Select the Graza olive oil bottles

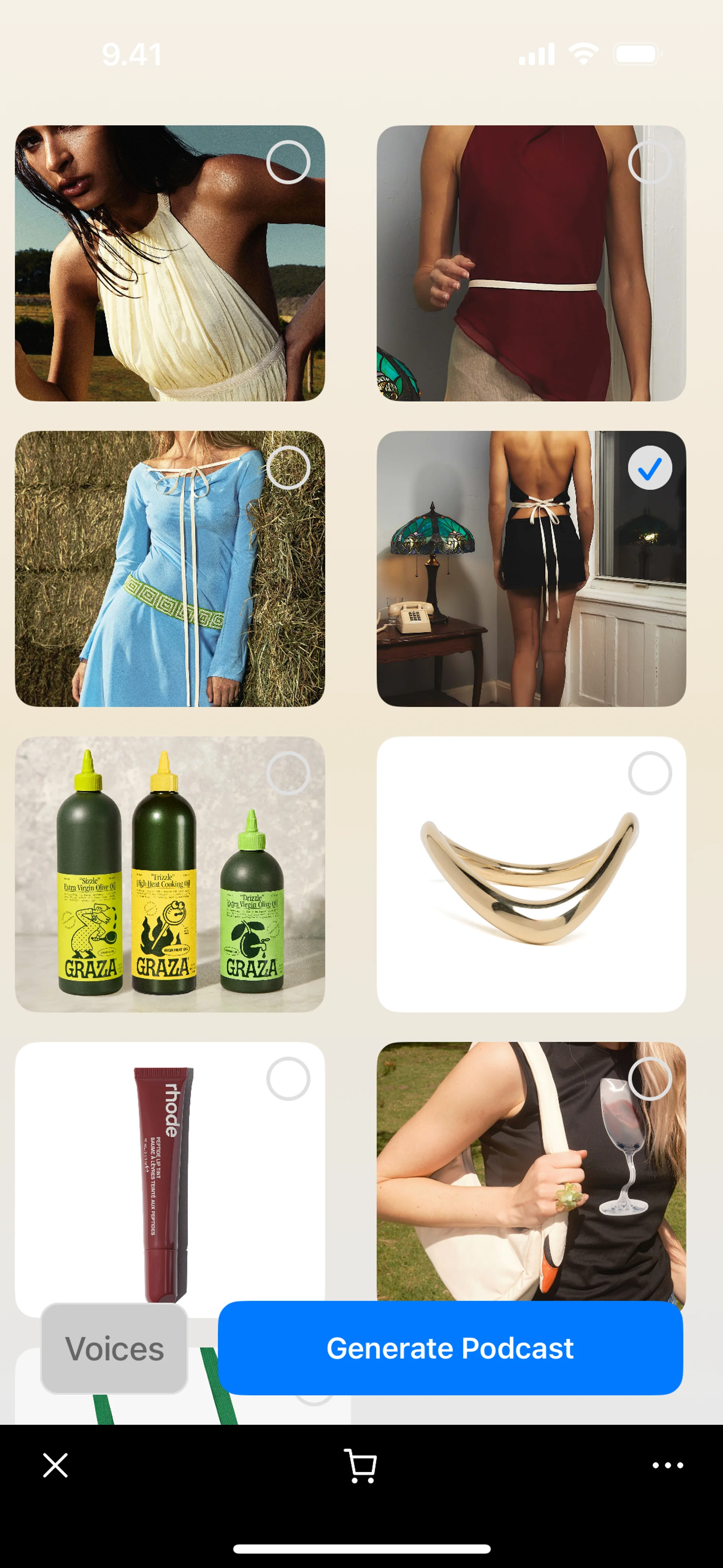pos(288,773)
